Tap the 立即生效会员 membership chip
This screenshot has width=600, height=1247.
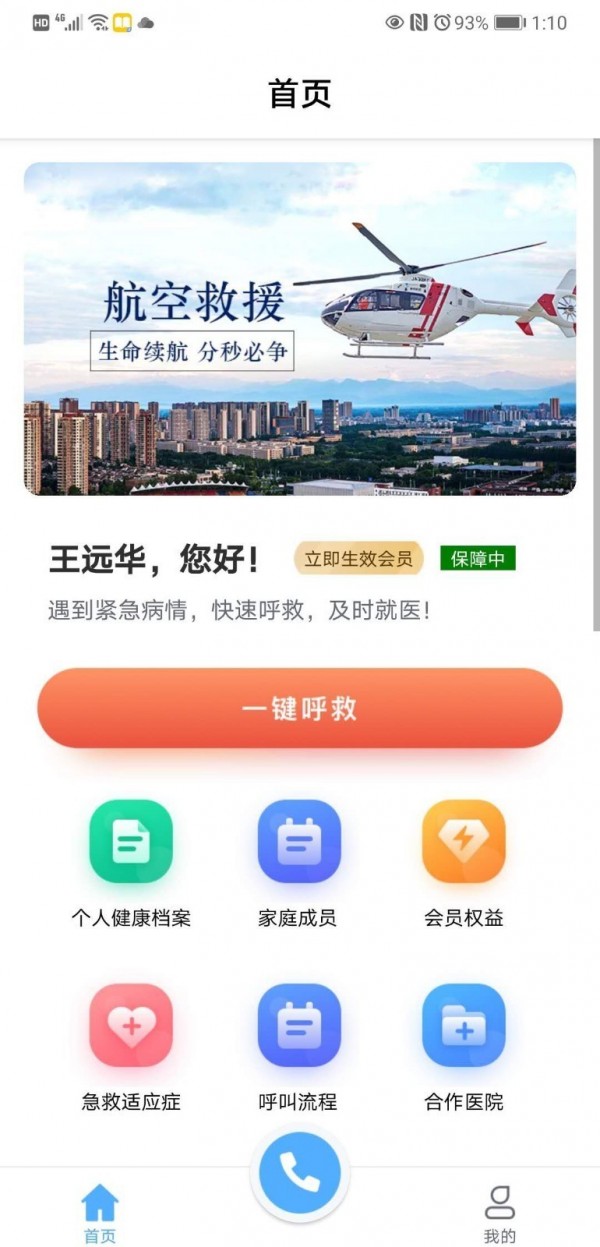(359, 559)
